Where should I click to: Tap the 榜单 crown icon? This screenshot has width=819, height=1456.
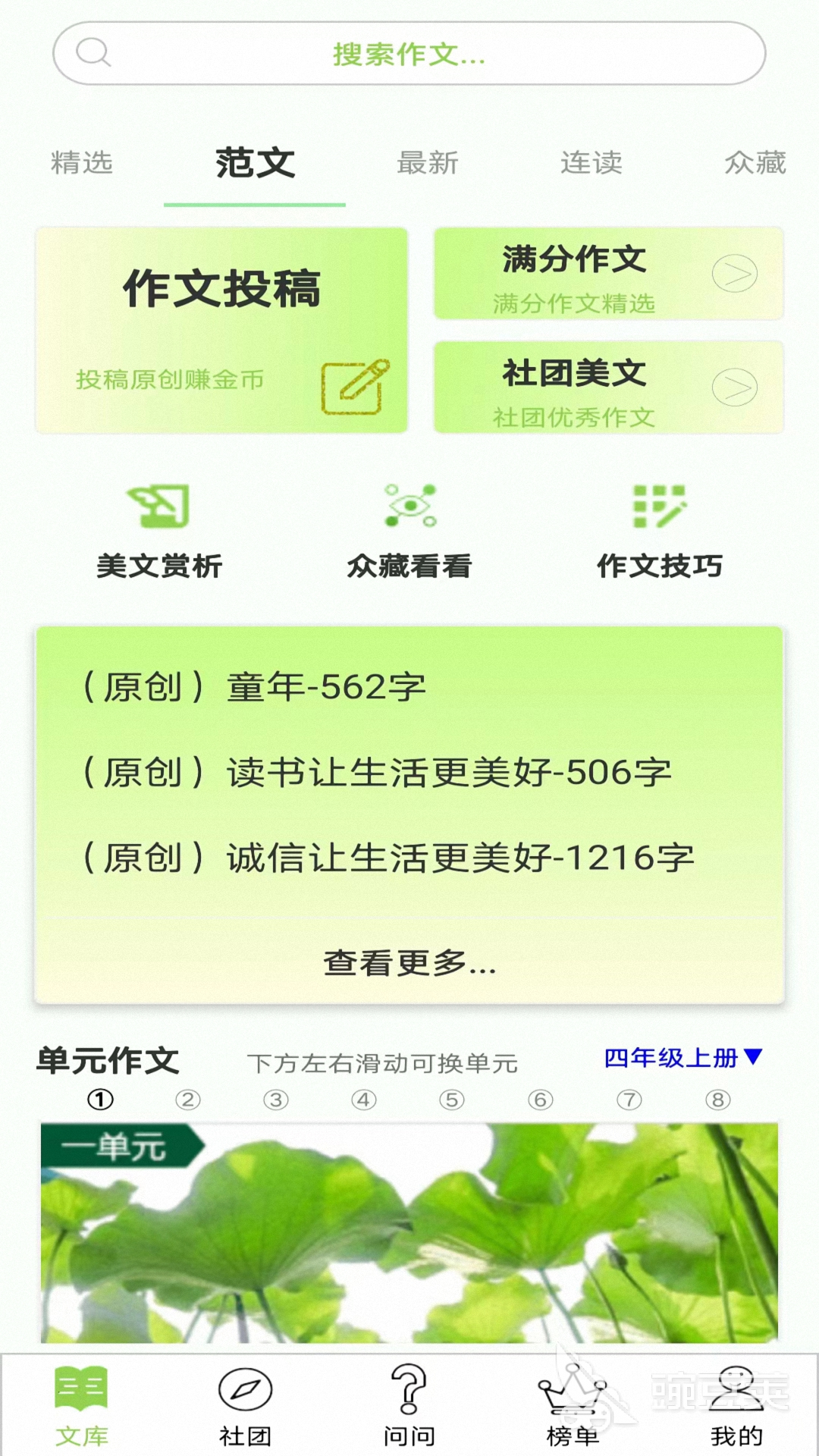tap(573, 1392)
